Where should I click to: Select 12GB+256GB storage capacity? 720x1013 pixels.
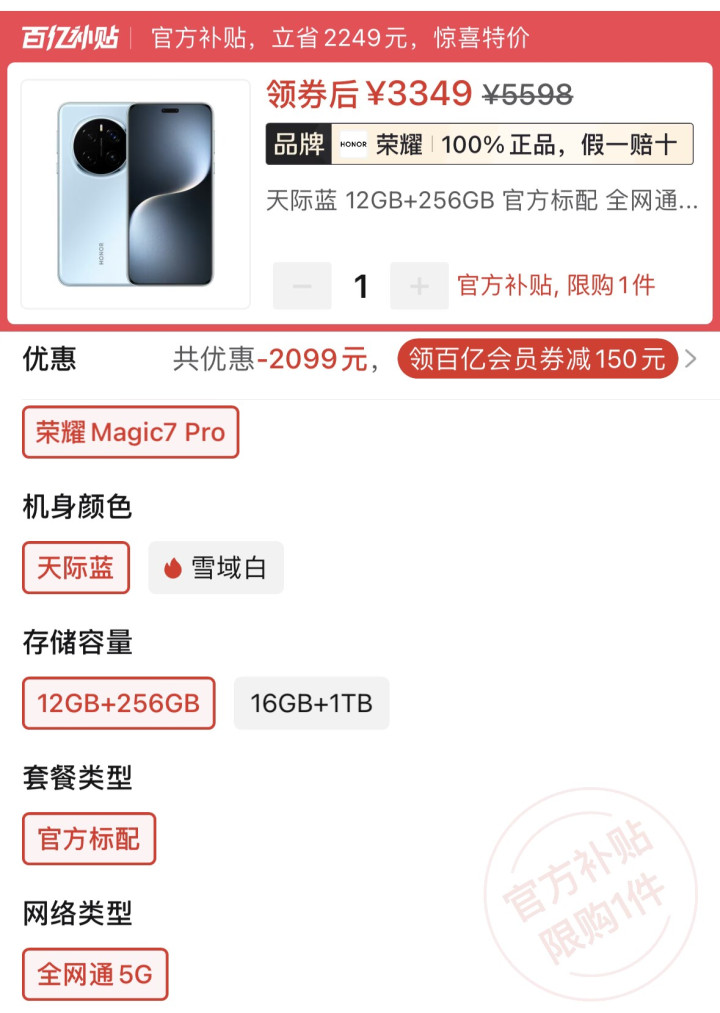click(x=119, y=703)
